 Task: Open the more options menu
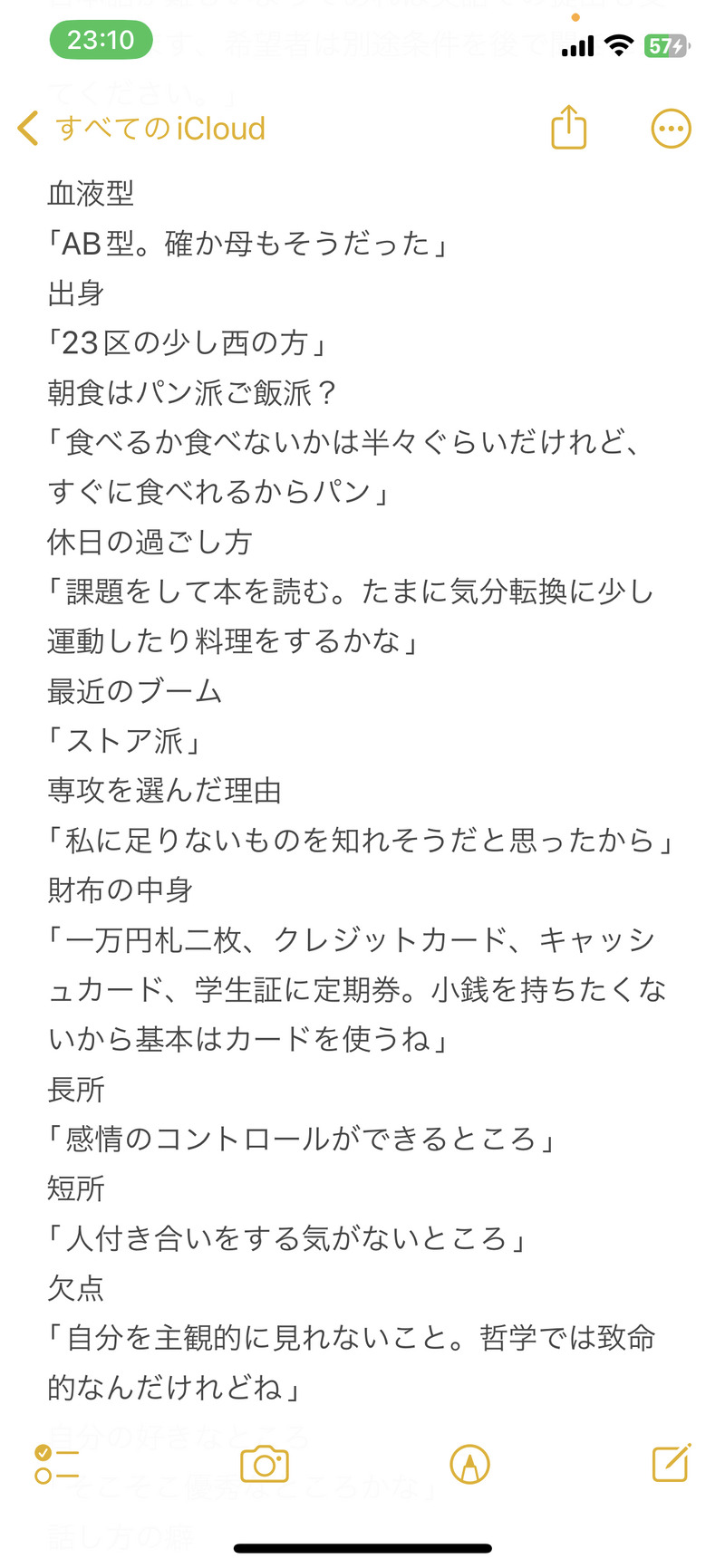pos(671,129)
